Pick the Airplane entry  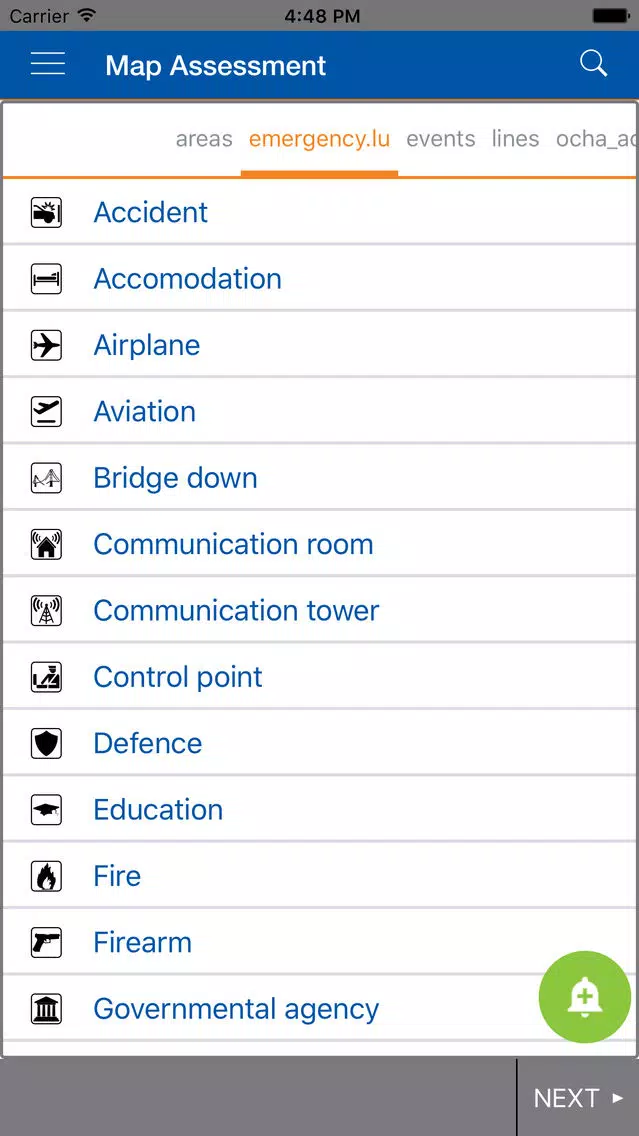(x=320, y=345)
